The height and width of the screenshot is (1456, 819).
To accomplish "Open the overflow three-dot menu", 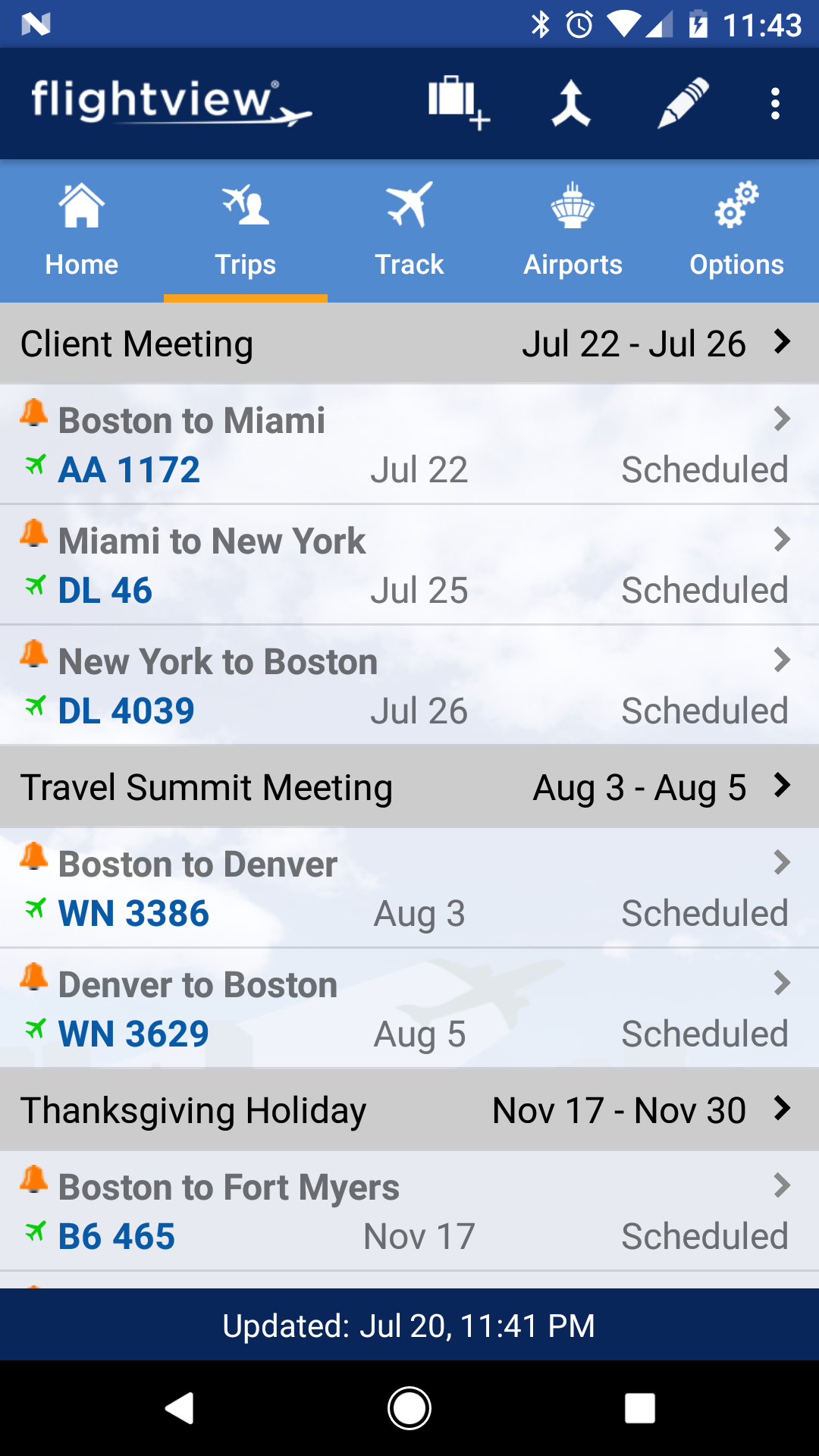I will tap(775, 103).
